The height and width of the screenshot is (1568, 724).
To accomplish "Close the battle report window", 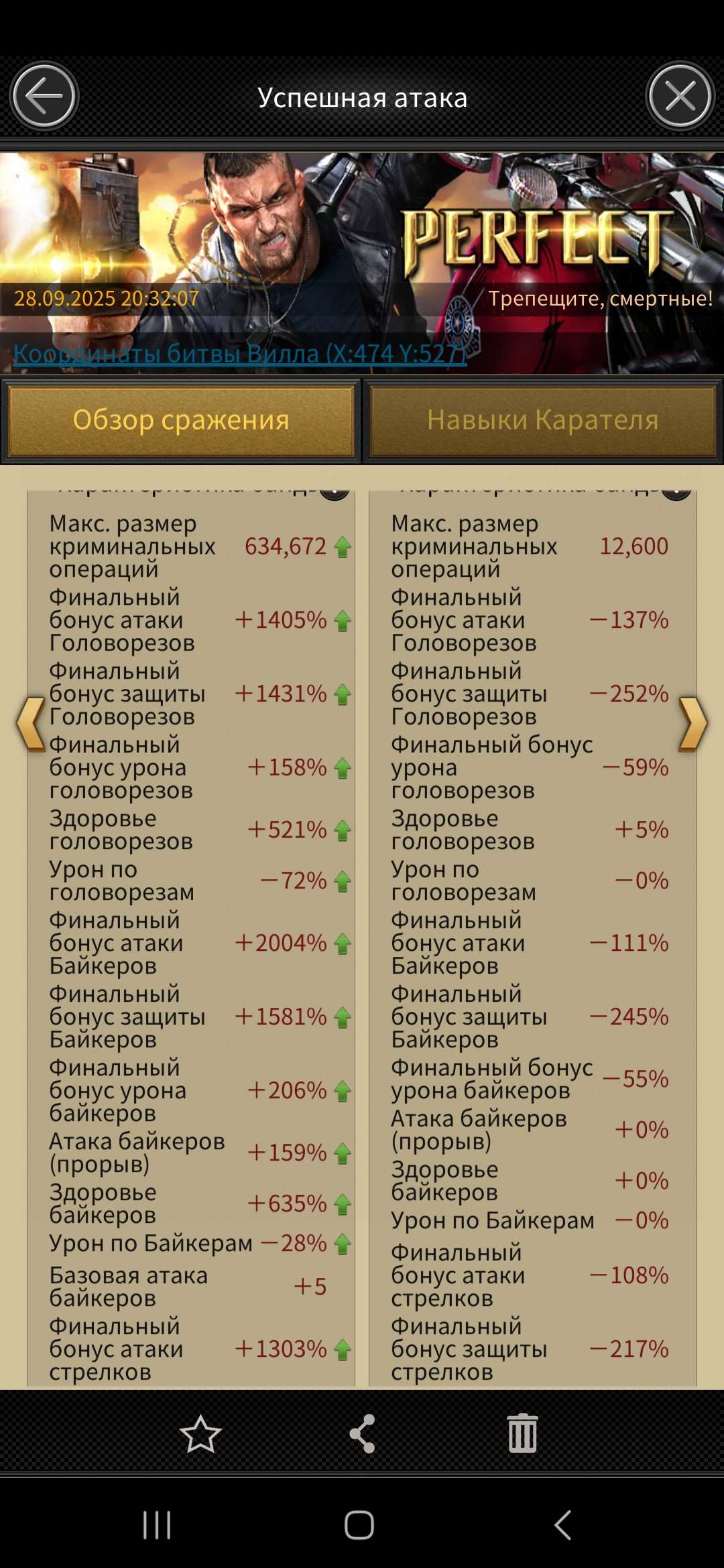I will point(680,96).
